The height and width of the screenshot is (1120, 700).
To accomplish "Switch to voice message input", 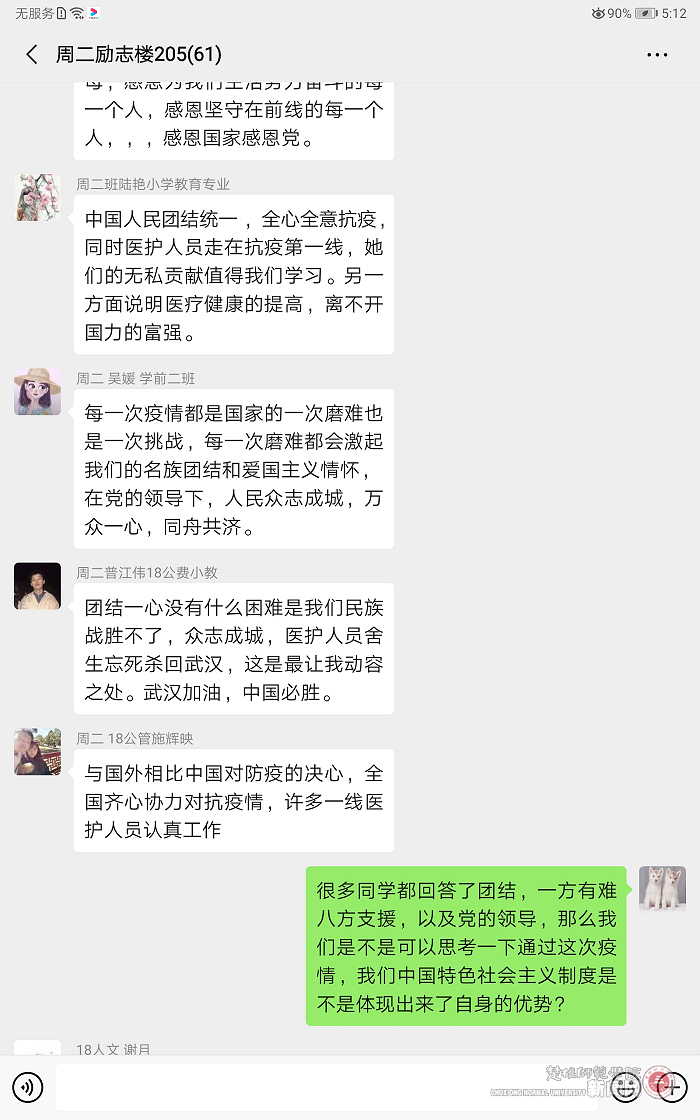I will click(28, 1086).
